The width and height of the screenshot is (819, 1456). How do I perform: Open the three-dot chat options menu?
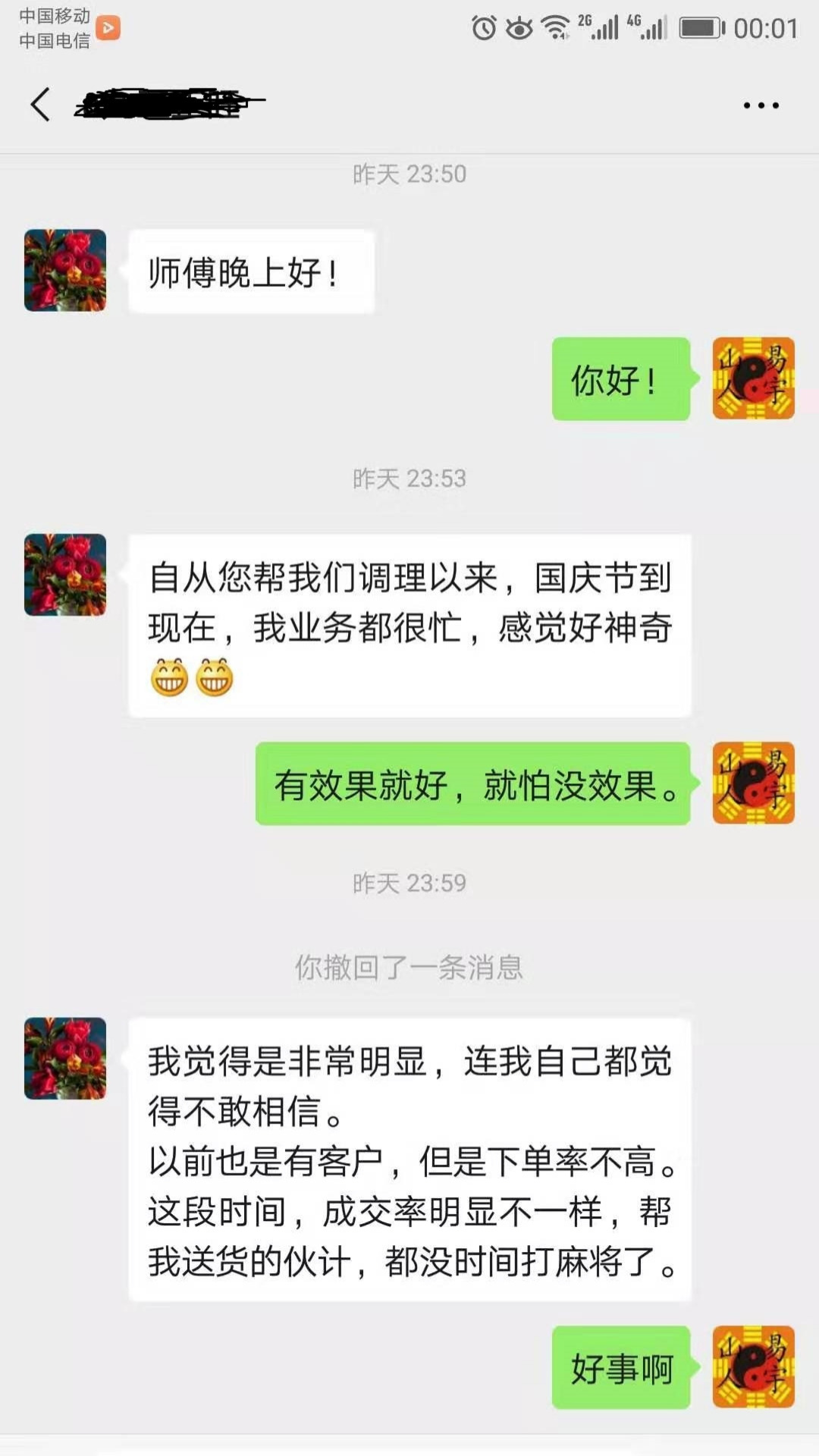[761, 105]
